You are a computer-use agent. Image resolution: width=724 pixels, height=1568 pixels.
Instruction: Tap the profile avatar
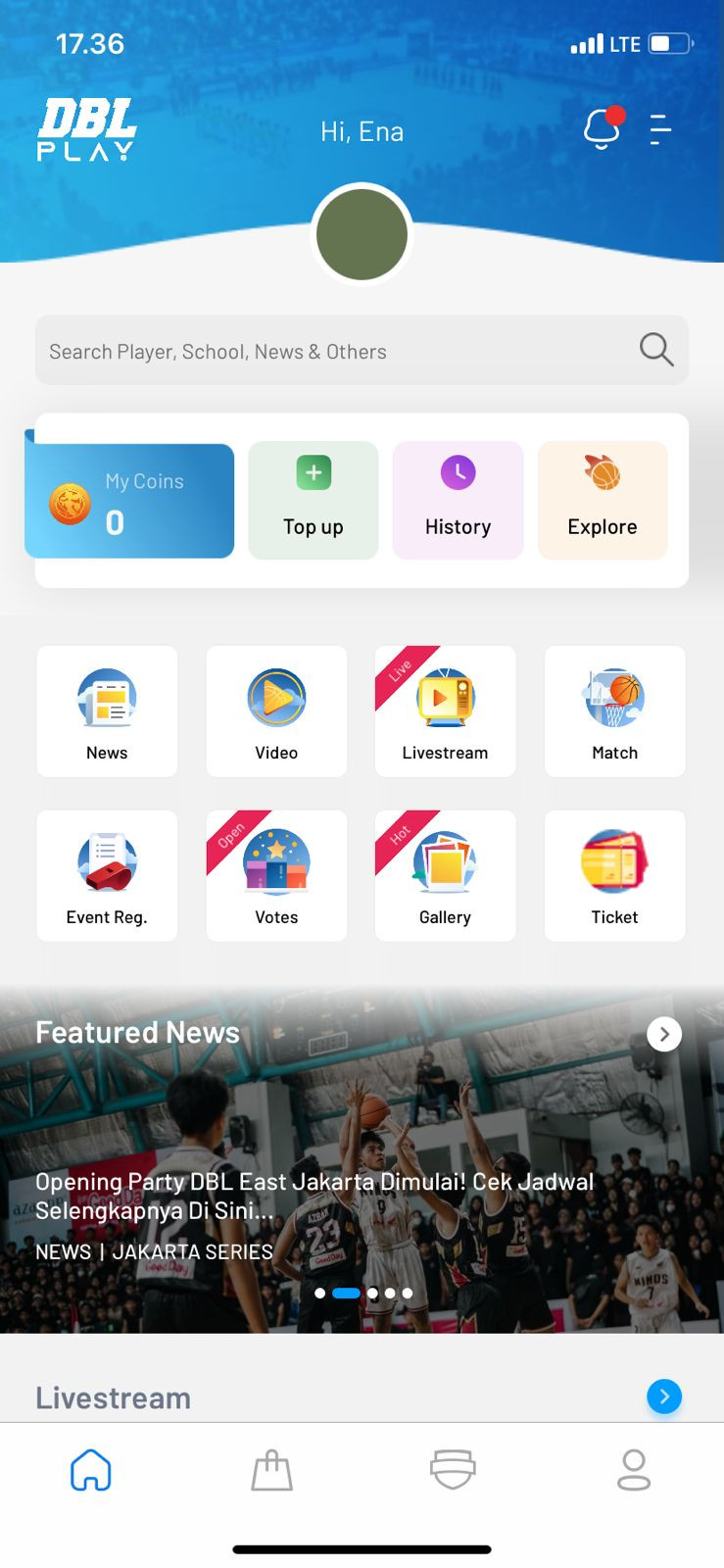(362, 235)
